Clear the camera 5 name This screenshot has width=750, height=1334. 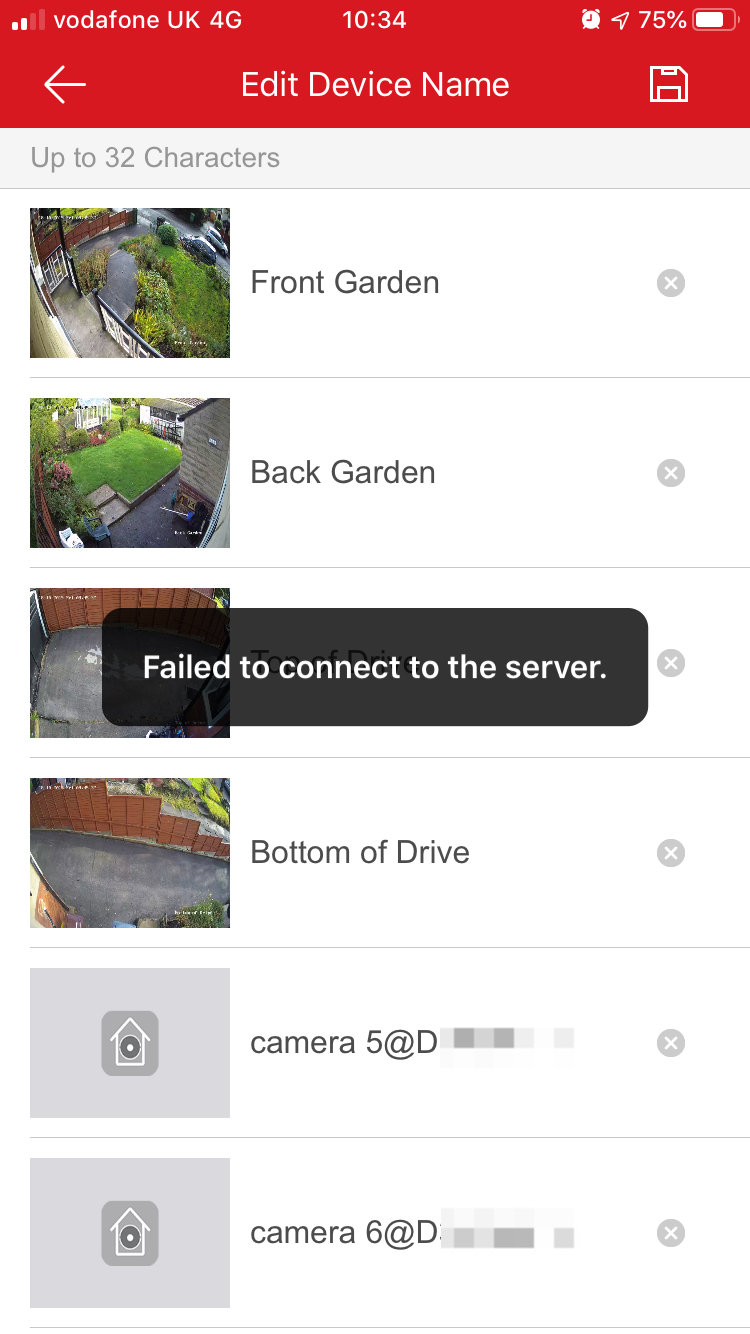pyautogui.click(x=671, y=1043)
